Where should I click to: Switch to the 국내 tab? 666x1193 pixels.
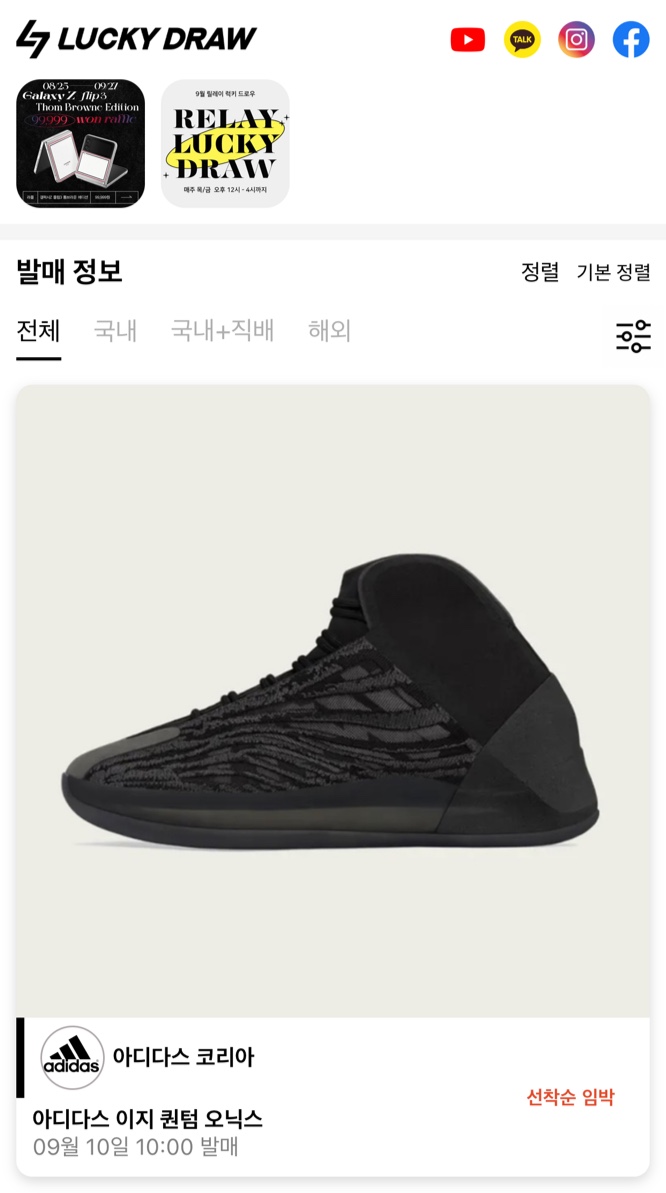pyautogui.click(x=116, y=331)
